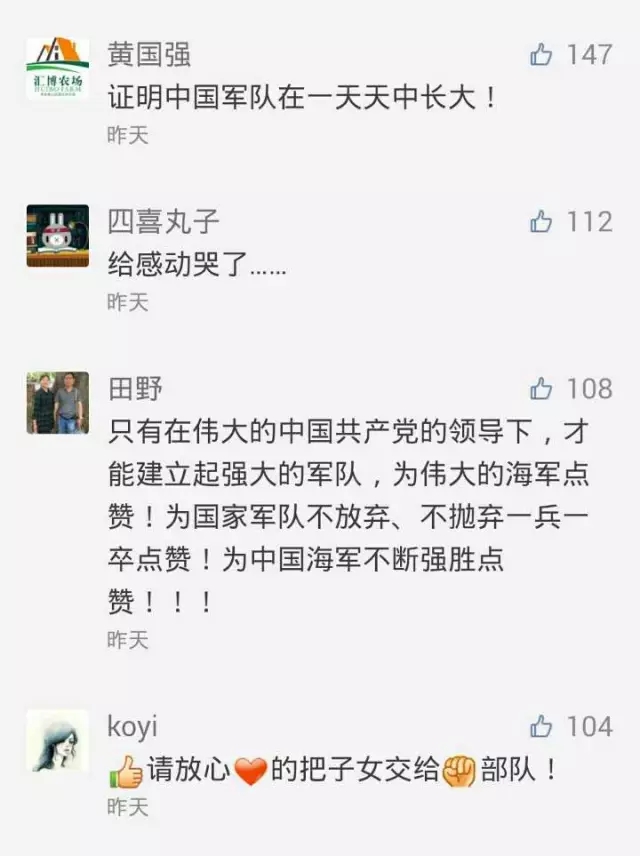Open koyi's profile avatar
The width and height of the screenshot is (640, 856).
point(57,741)
